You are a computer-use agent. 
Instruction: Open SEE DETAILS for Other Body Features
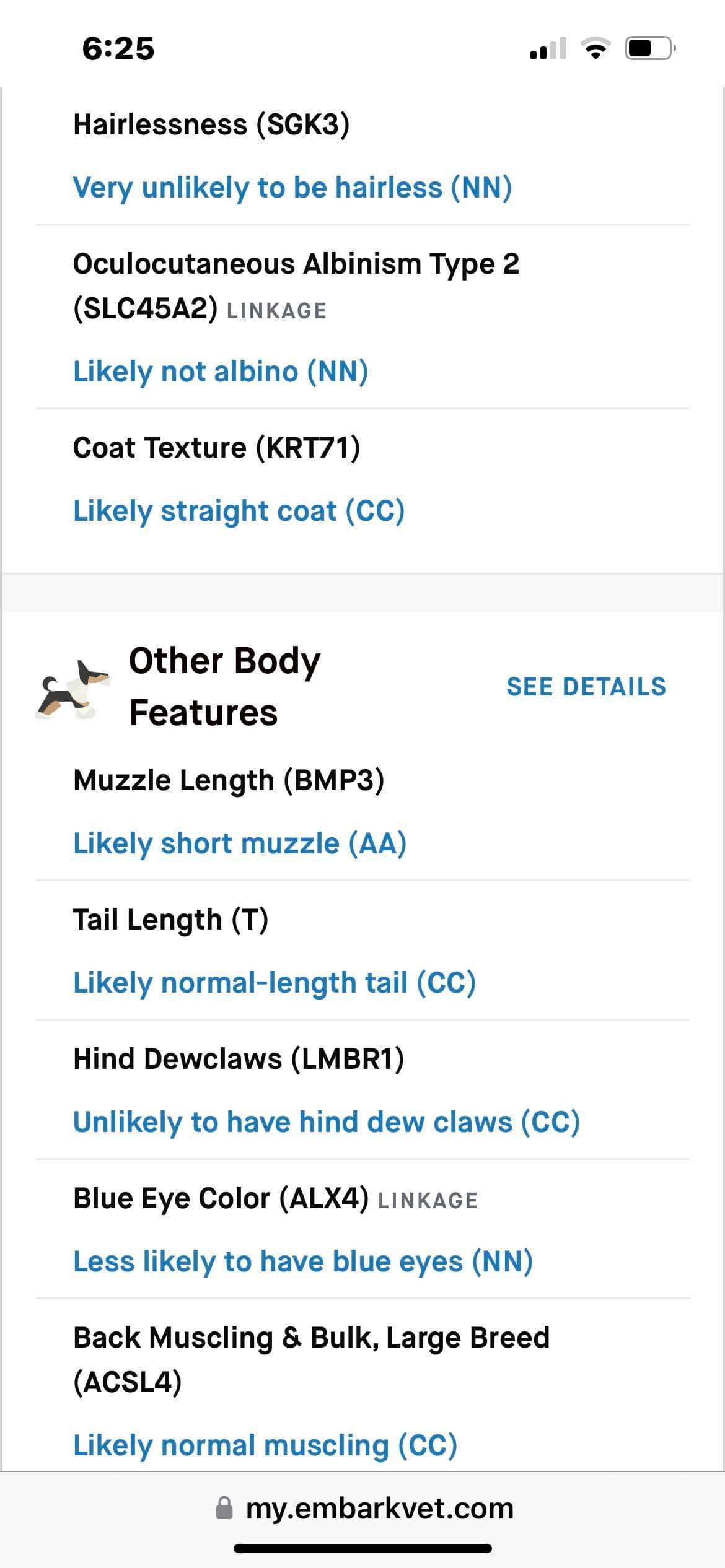pos(586,687)
